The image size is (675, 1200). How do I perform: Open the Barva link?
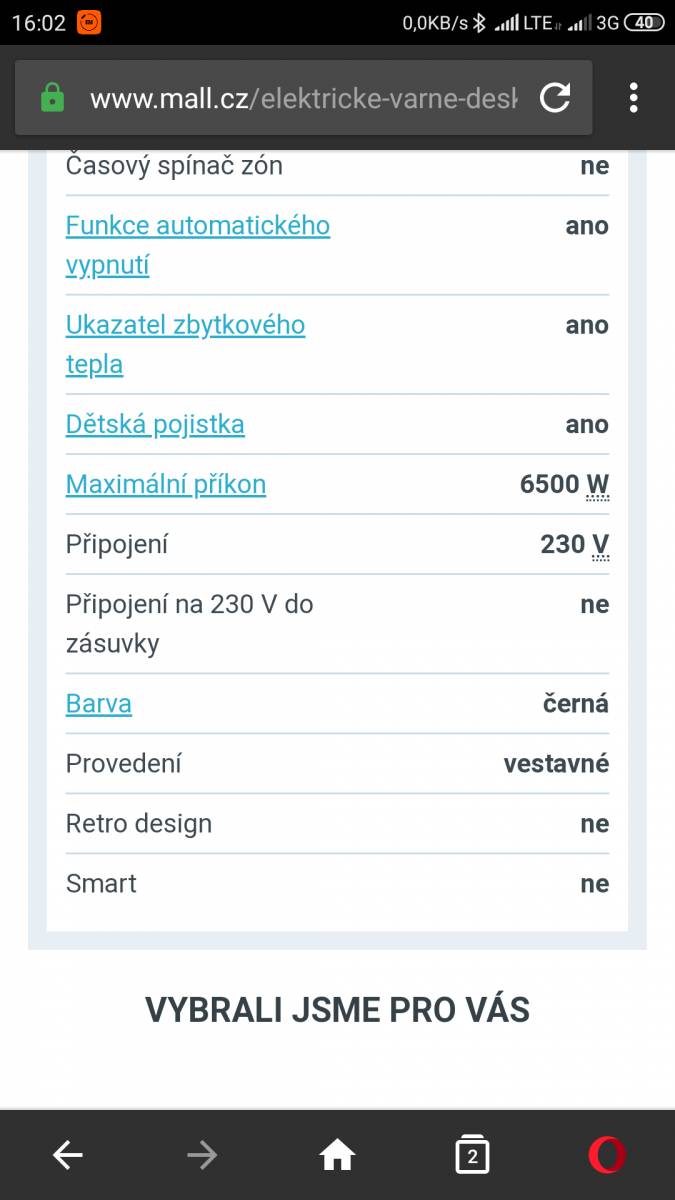[x=99, y=703]
